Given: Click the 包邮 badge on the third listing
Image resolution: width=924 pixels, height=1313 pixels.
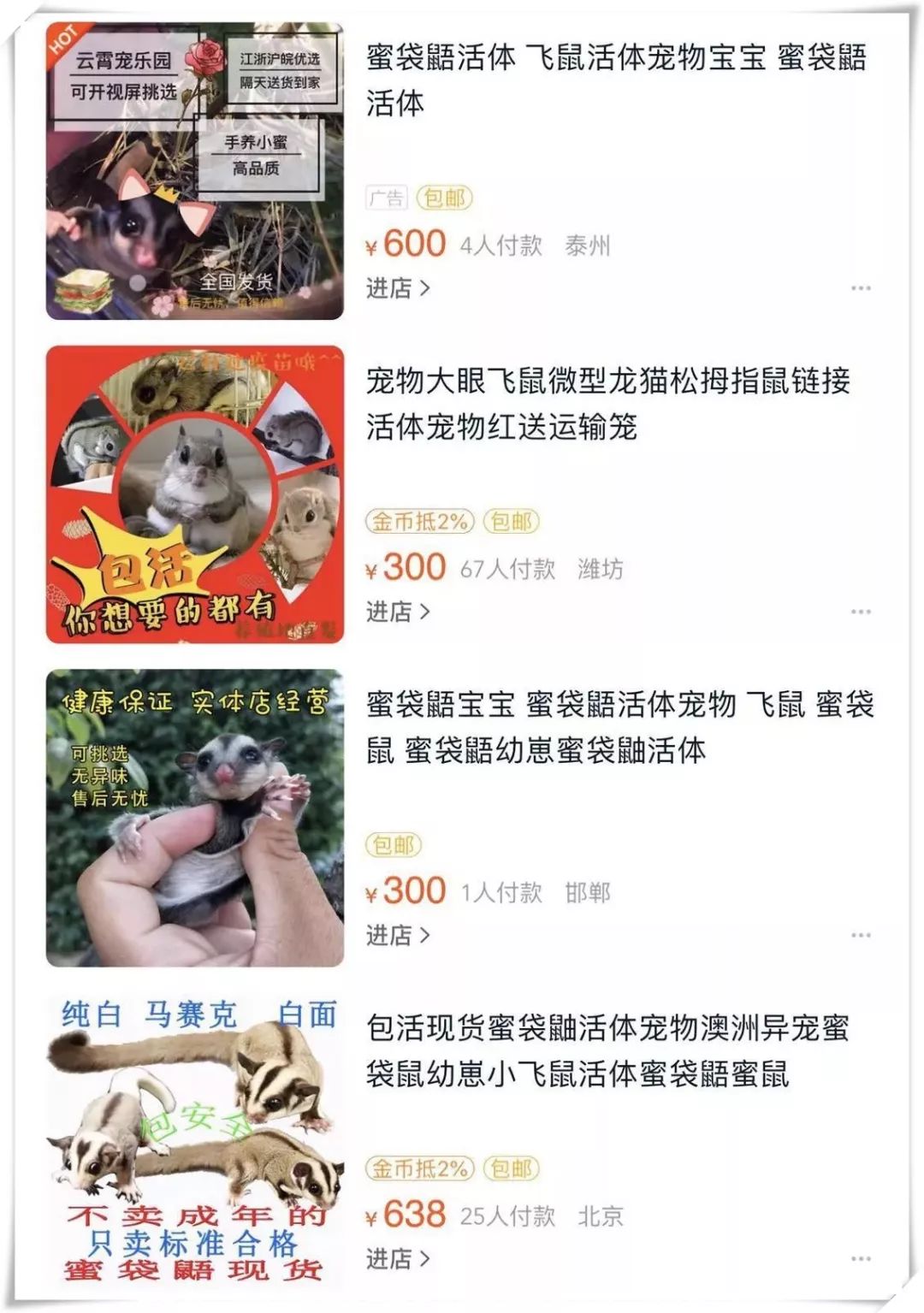Looking at the screenshot, I should click(x=393, y=843).
